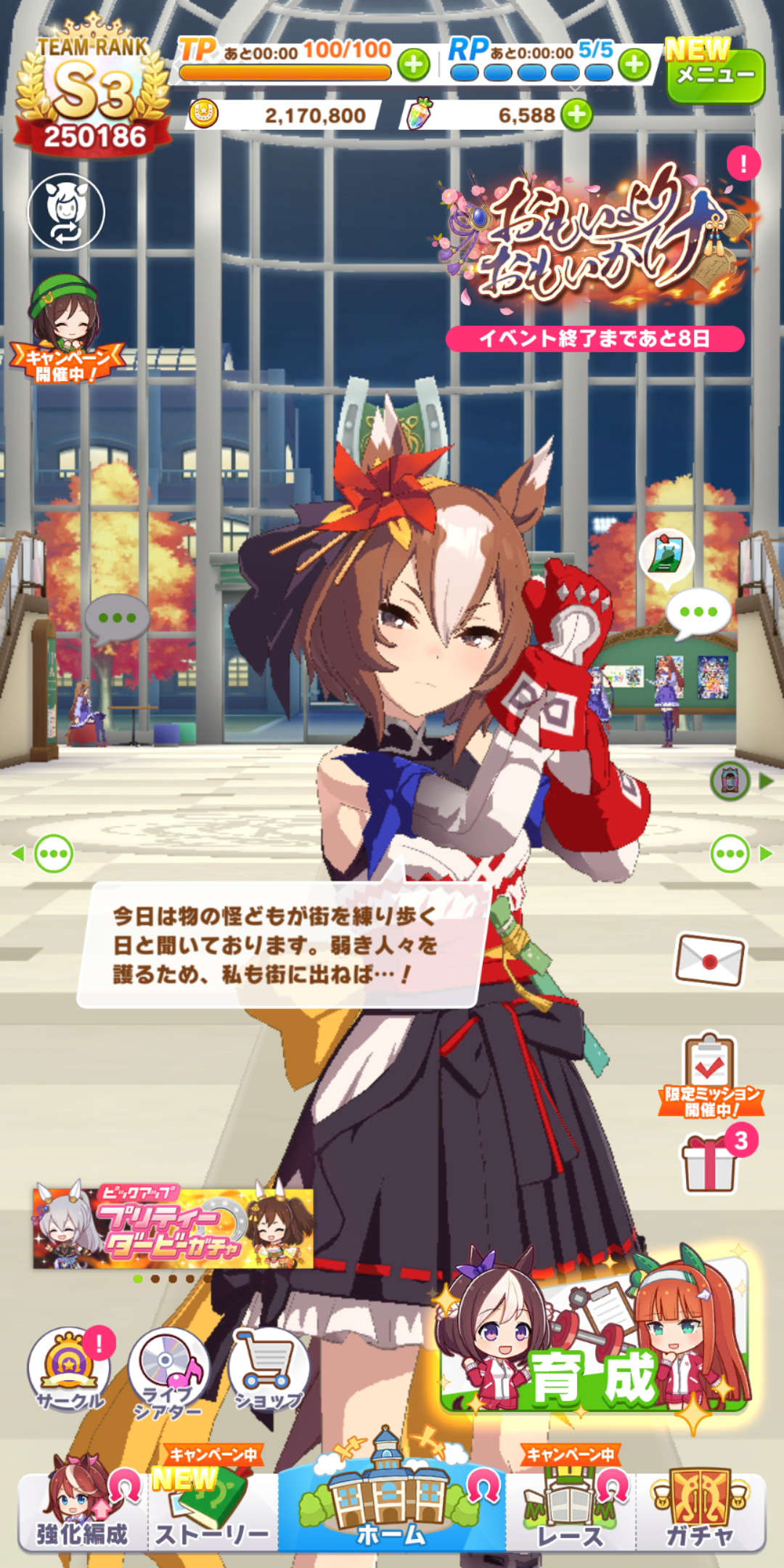Open the mail envelope inbox
The width and height of the screenshot is (784, 1568).
point(709,960)
